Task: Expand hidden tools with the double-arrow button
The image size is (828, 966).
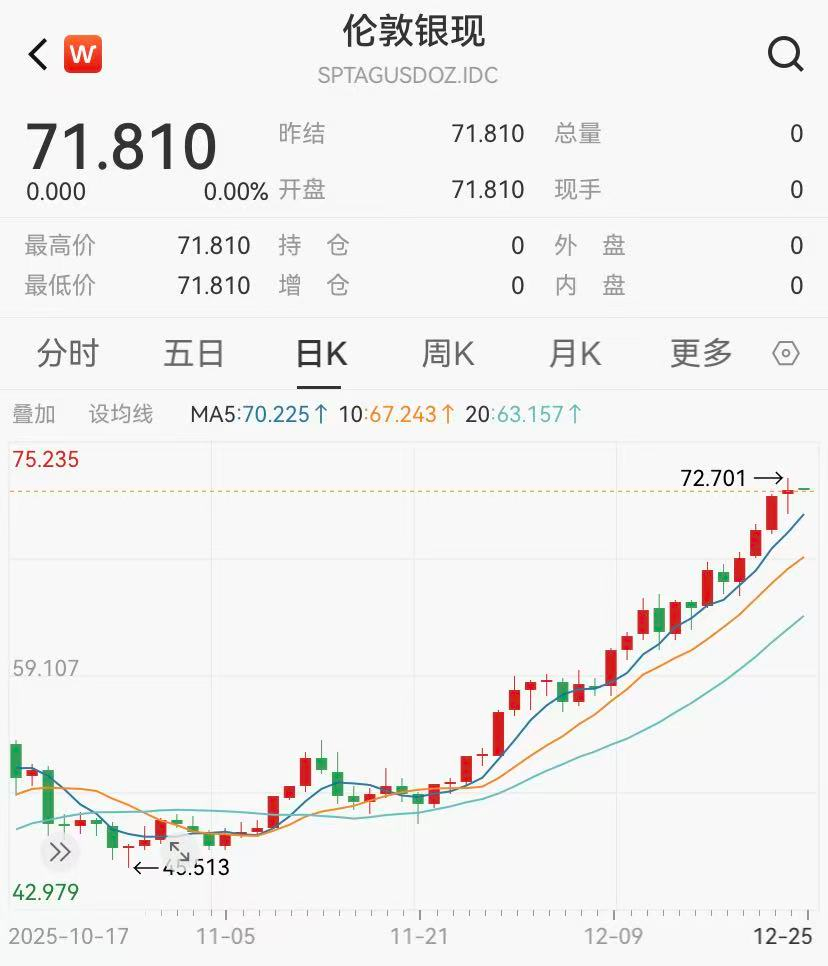Action: pos(60,851)
